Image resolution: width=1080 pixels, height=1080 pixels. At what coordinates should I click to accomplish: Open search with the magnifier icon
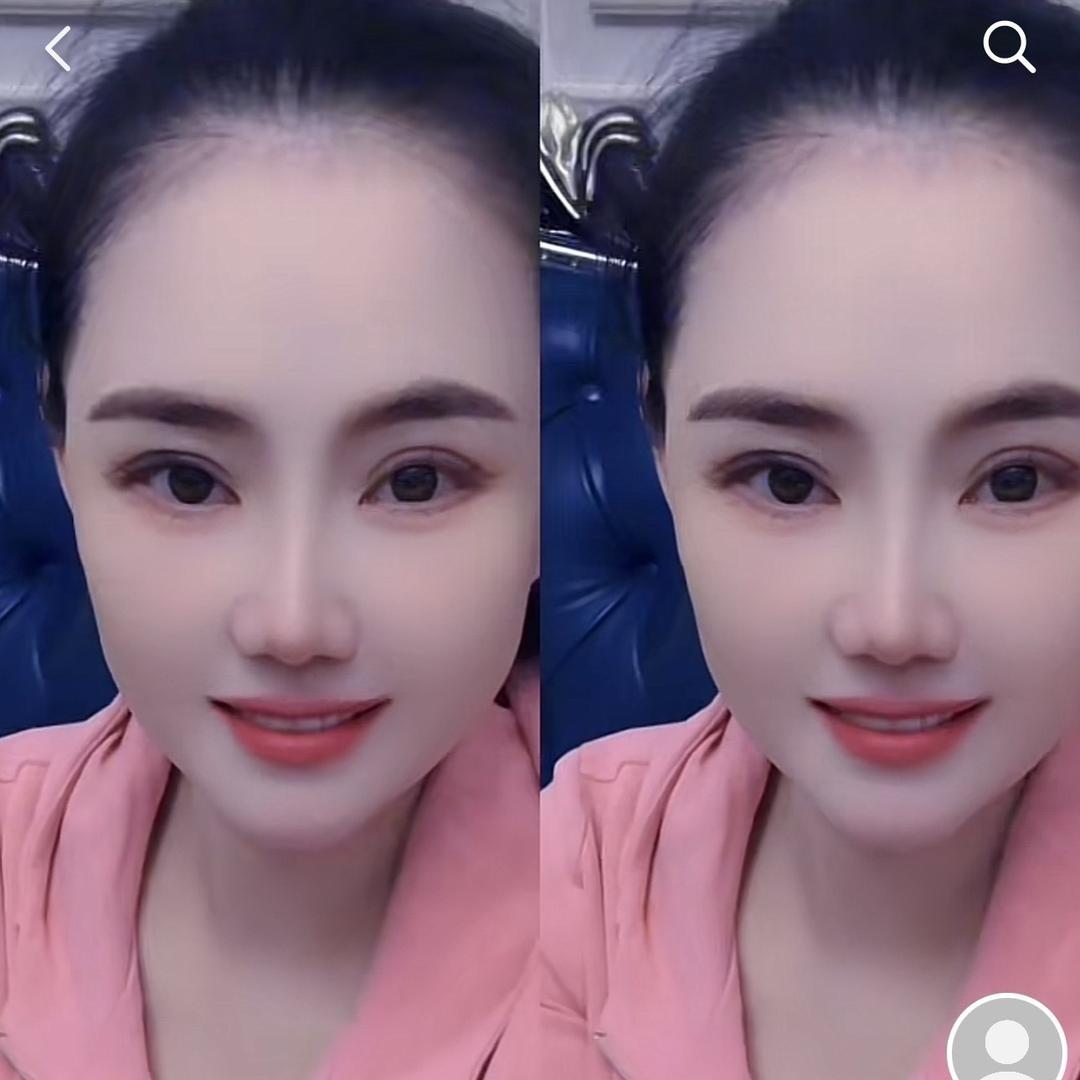click(1008, 47)
